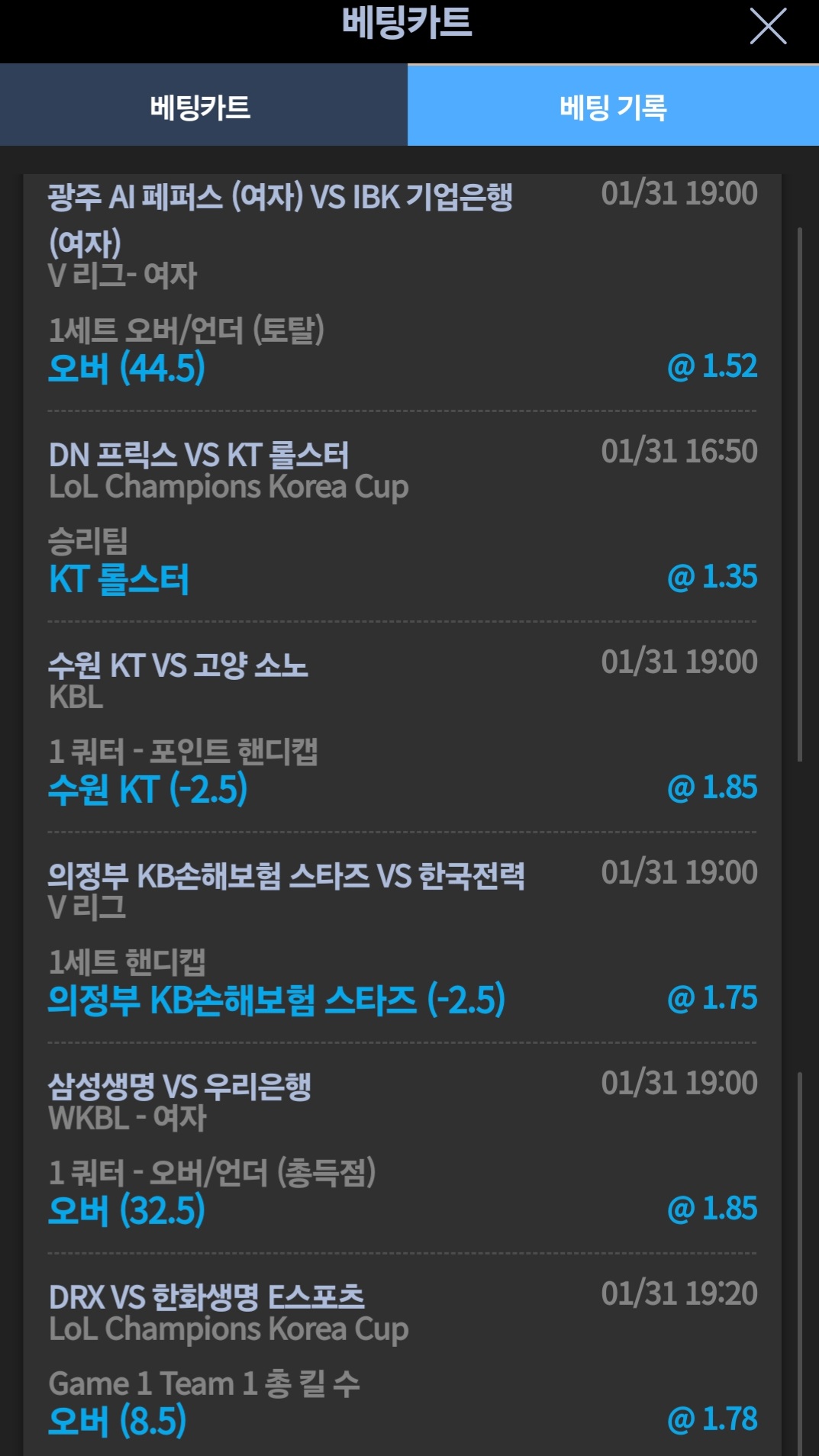Switch to the 베팅 기록 tab
The height and width of the screenshot is (1456, 819).
point(613,106)
